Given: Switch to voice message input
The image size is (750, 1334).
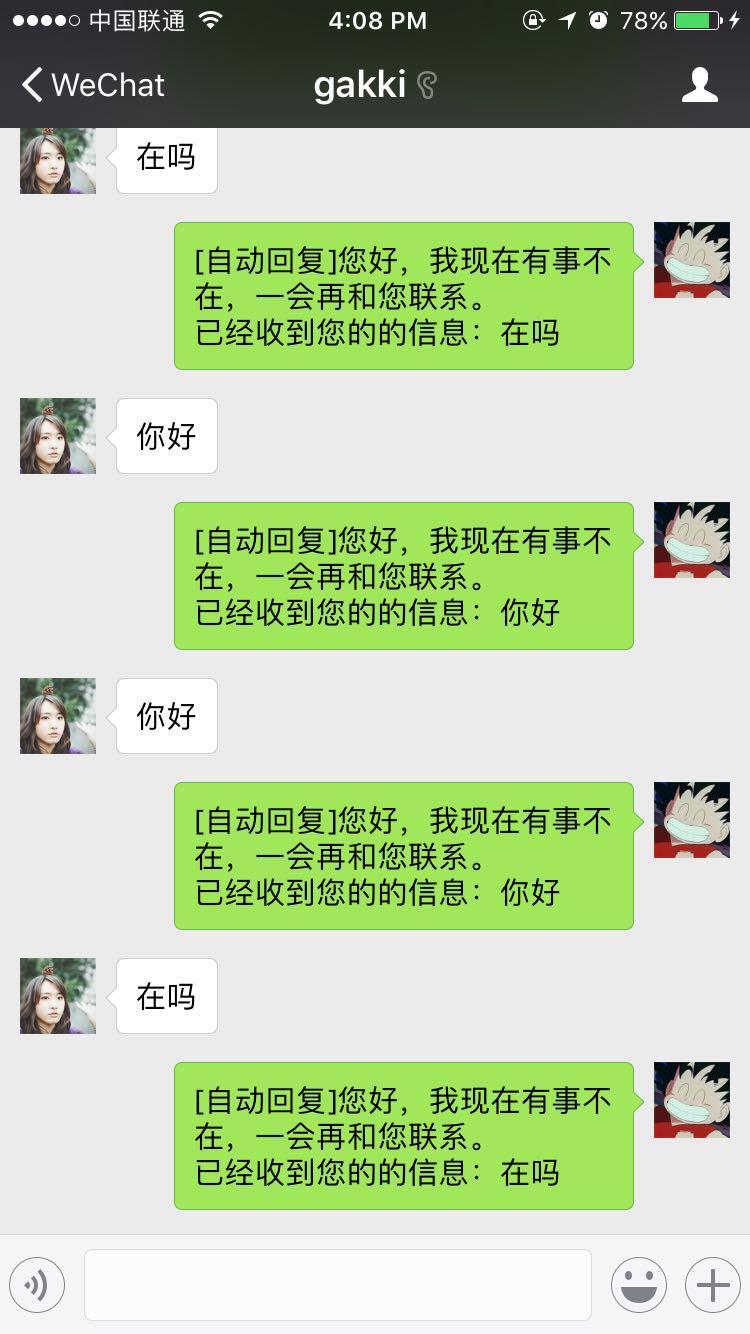Looking at the screenshot, I should (37, 1284).
